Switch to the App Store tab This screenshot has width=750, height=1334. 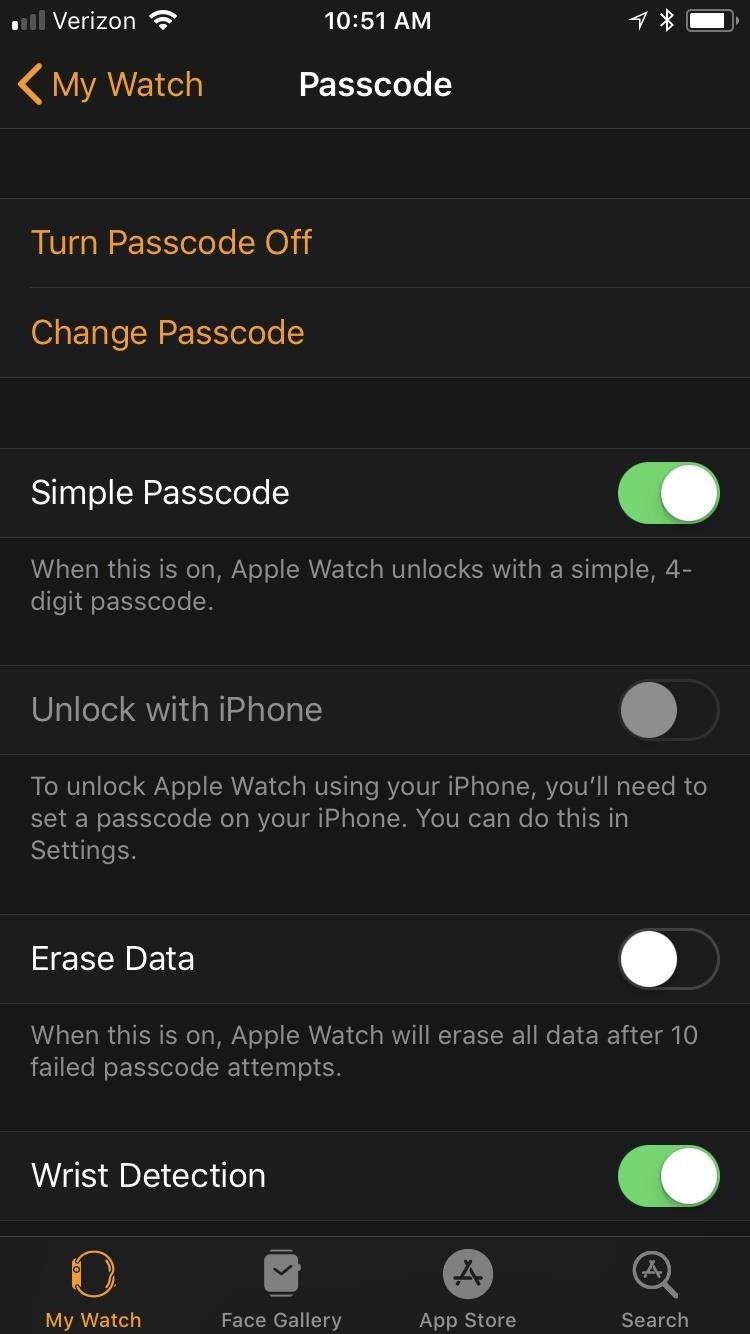click(x=467, y=1285)
